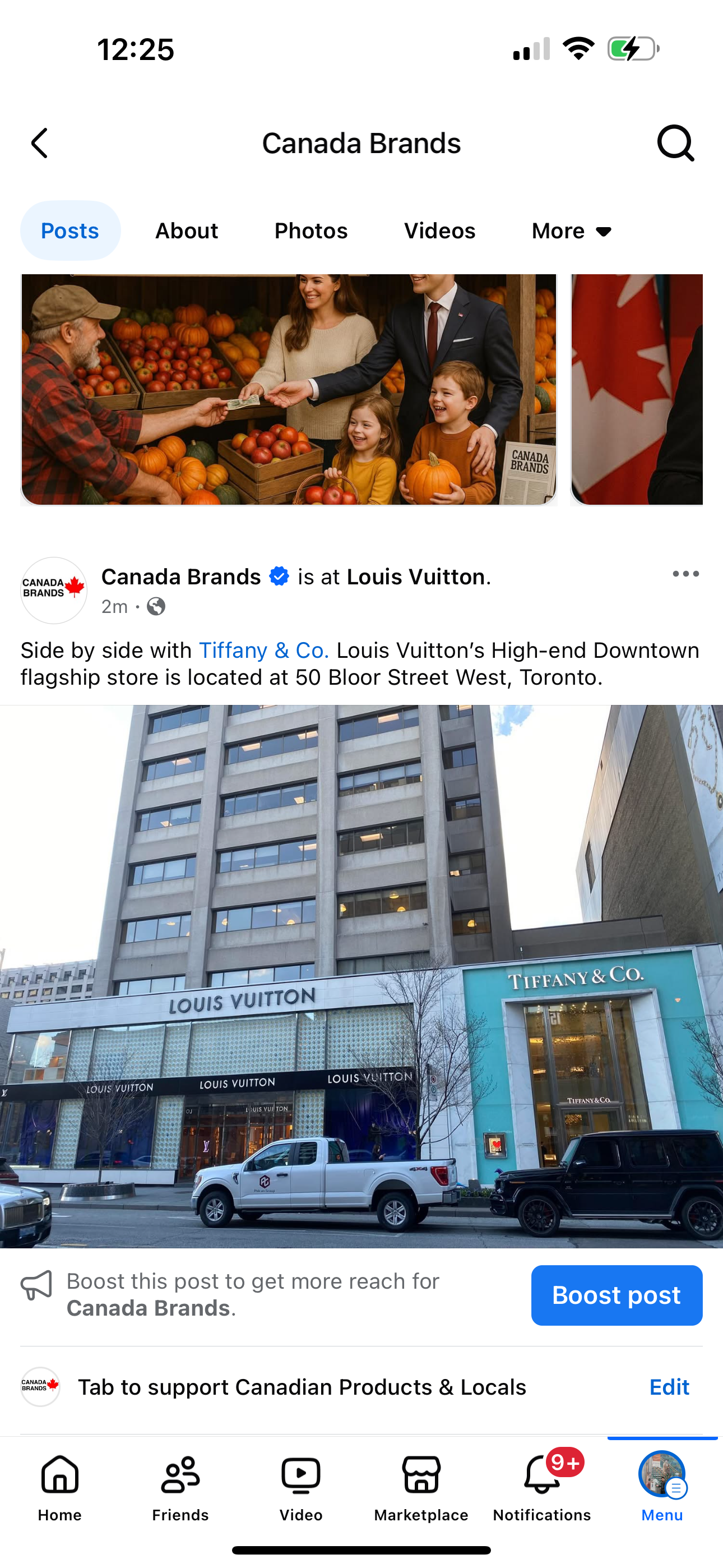Switch to the Video tab in the bottom bar
This screenshot has width=723, height=1568.
(300, 1485)
